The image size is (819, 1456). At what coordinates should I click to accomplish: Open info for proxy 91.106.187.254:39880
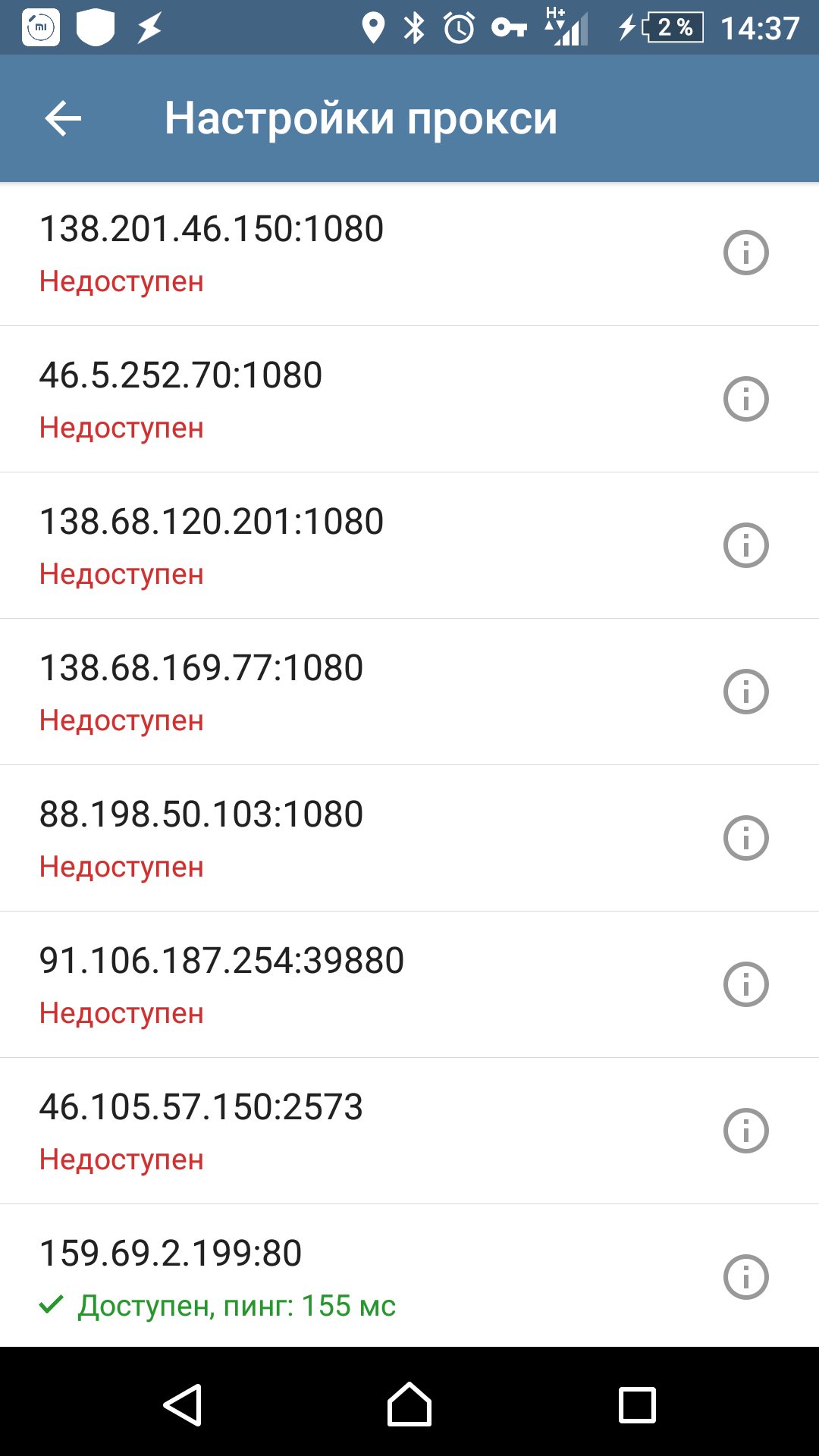[746, 984]
